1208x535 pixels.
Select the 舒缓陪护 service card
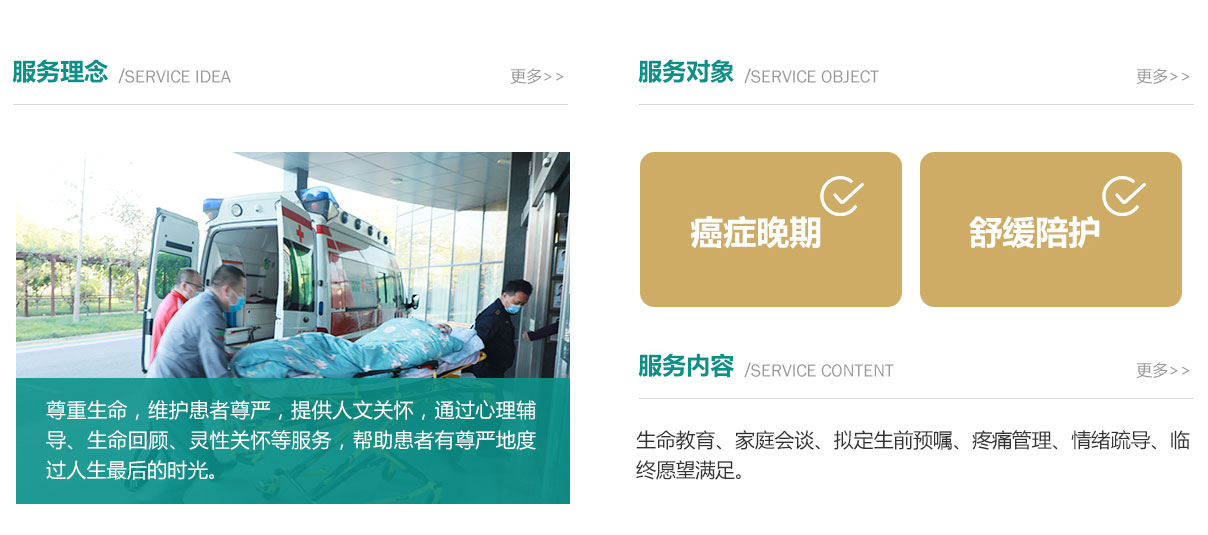click(x=1050, y=229)
